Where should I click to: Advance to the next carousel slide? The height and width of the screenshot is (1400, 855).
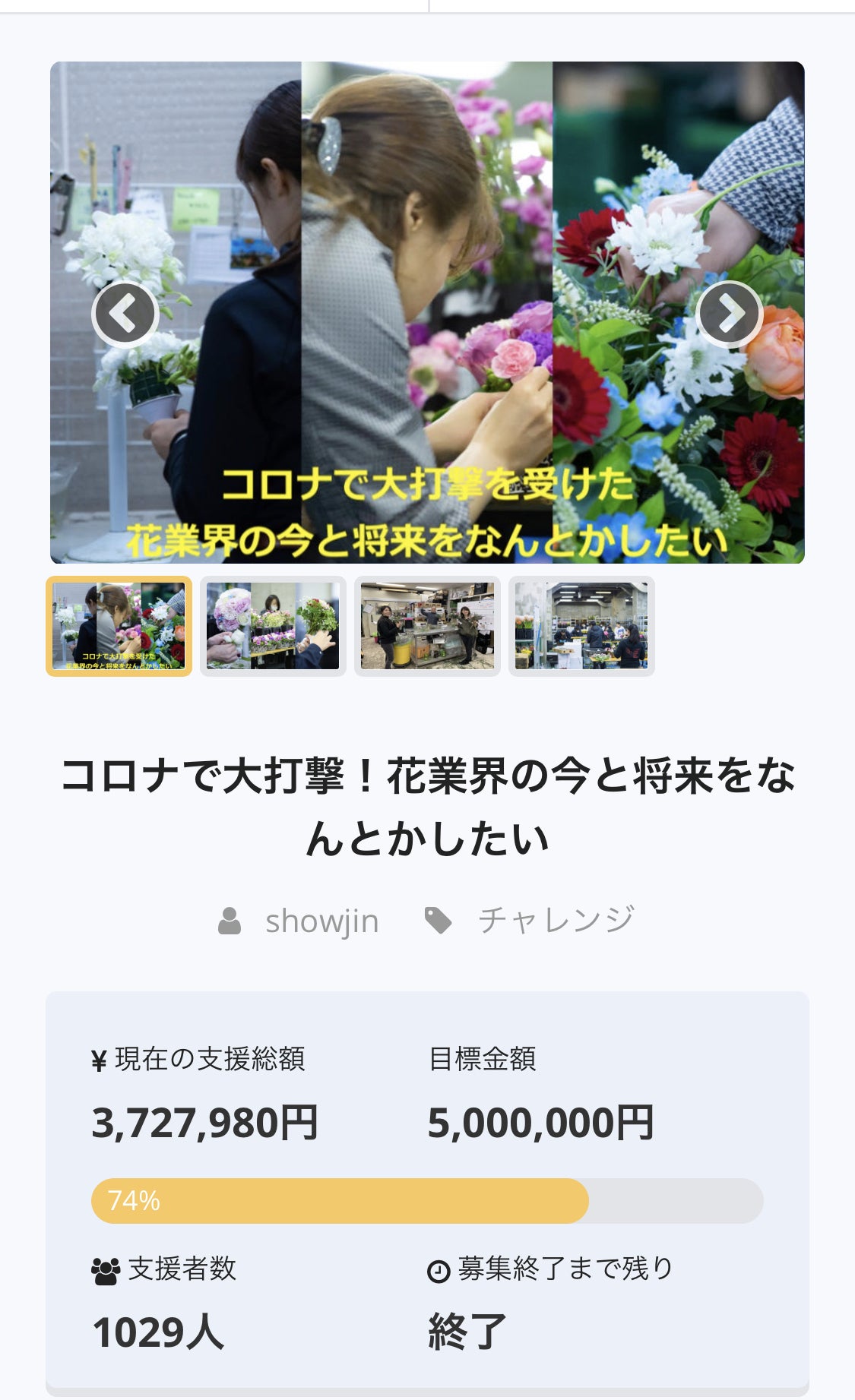point(729,314)
